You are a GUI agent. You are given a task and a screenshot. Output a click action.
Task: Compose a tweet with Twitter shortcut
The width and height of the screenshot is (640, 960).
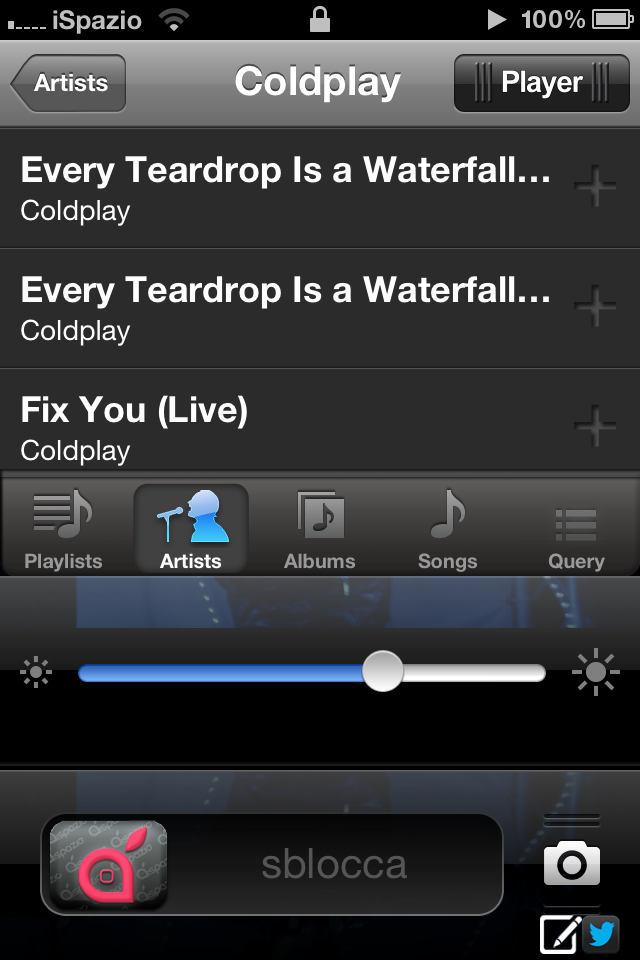point(581,935)
